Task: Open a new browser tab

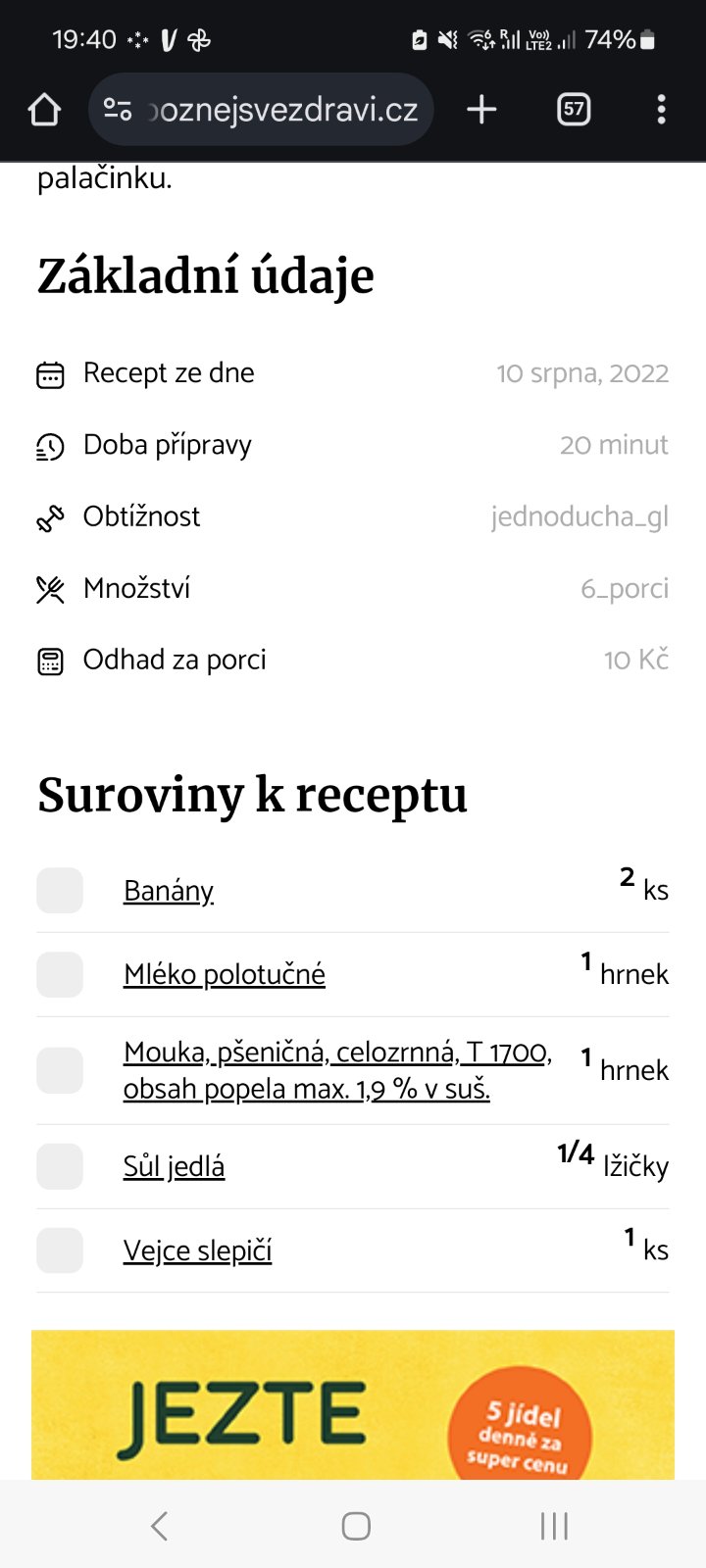Action: (x=481, y=110)
